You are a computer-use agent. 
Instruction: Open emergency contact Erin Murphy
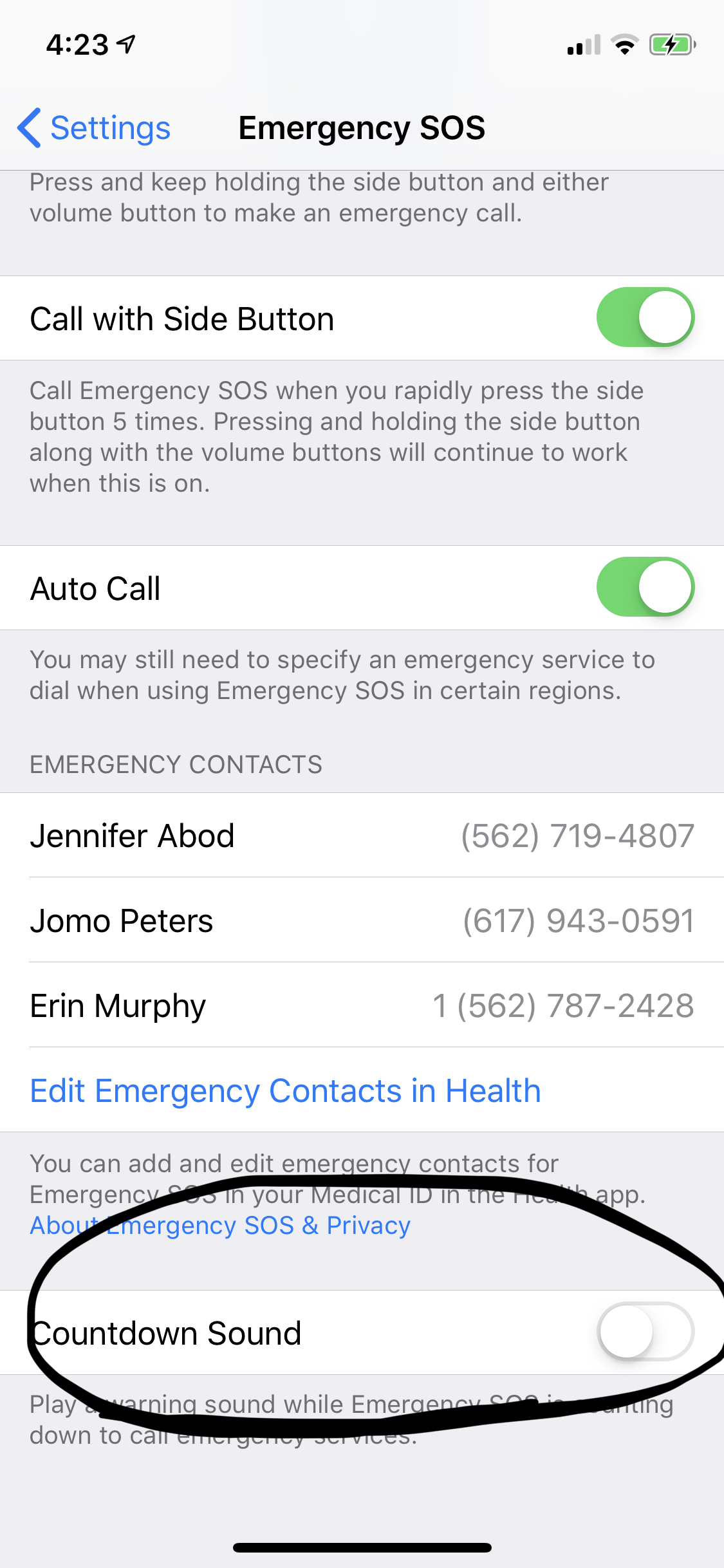362,1005
